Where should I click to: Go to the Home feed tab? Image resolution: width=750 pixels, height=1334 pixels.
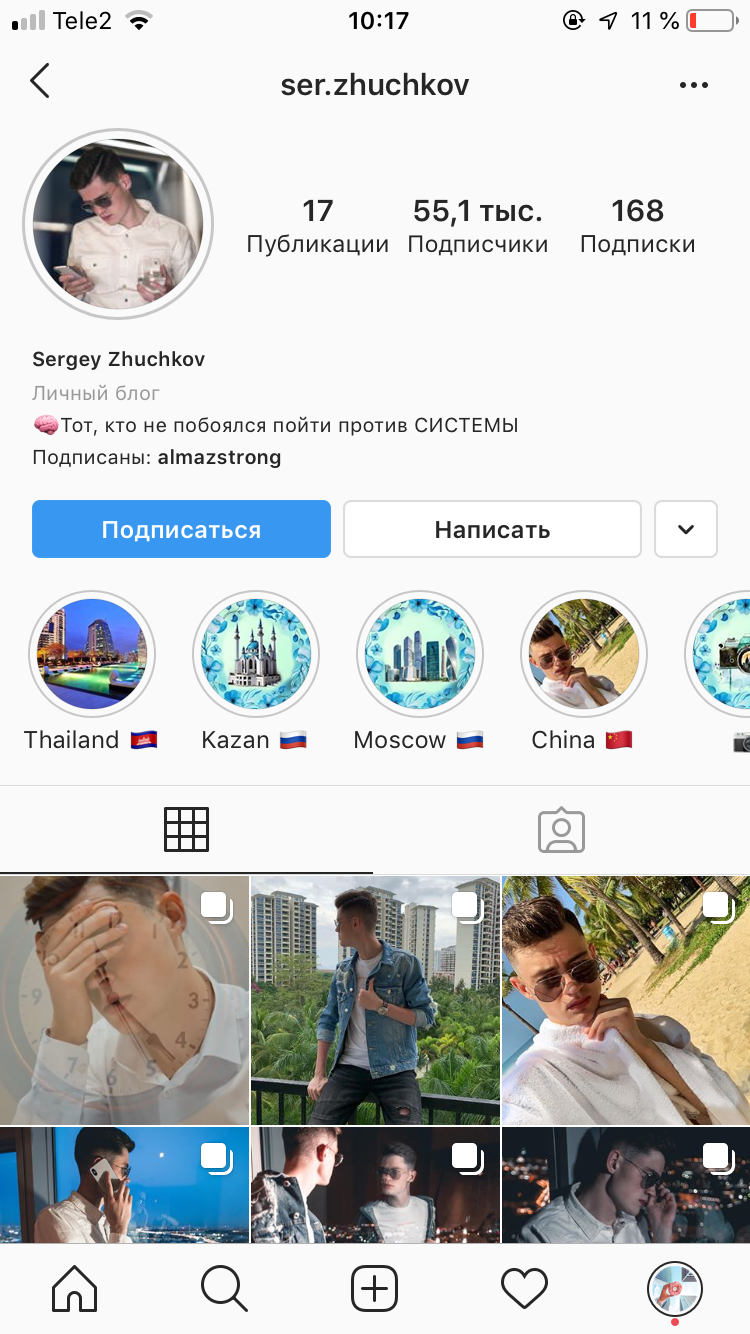click(75, 1288)
